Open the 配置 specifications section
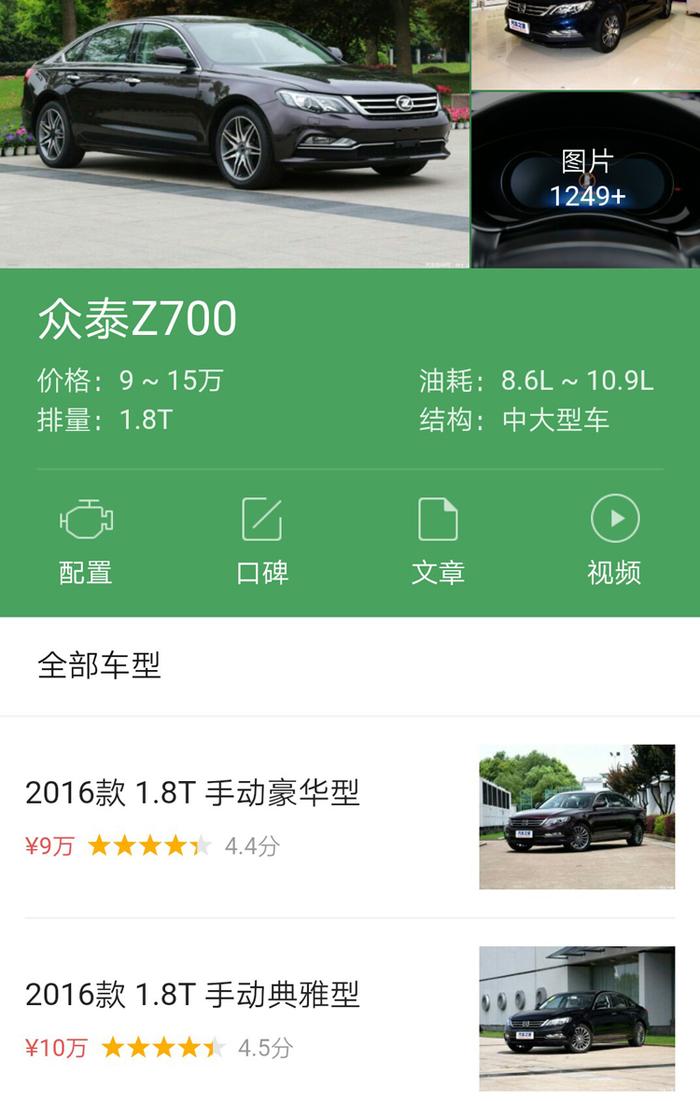The height and width of the screenshot is (1101, 700). pos(86,542)
